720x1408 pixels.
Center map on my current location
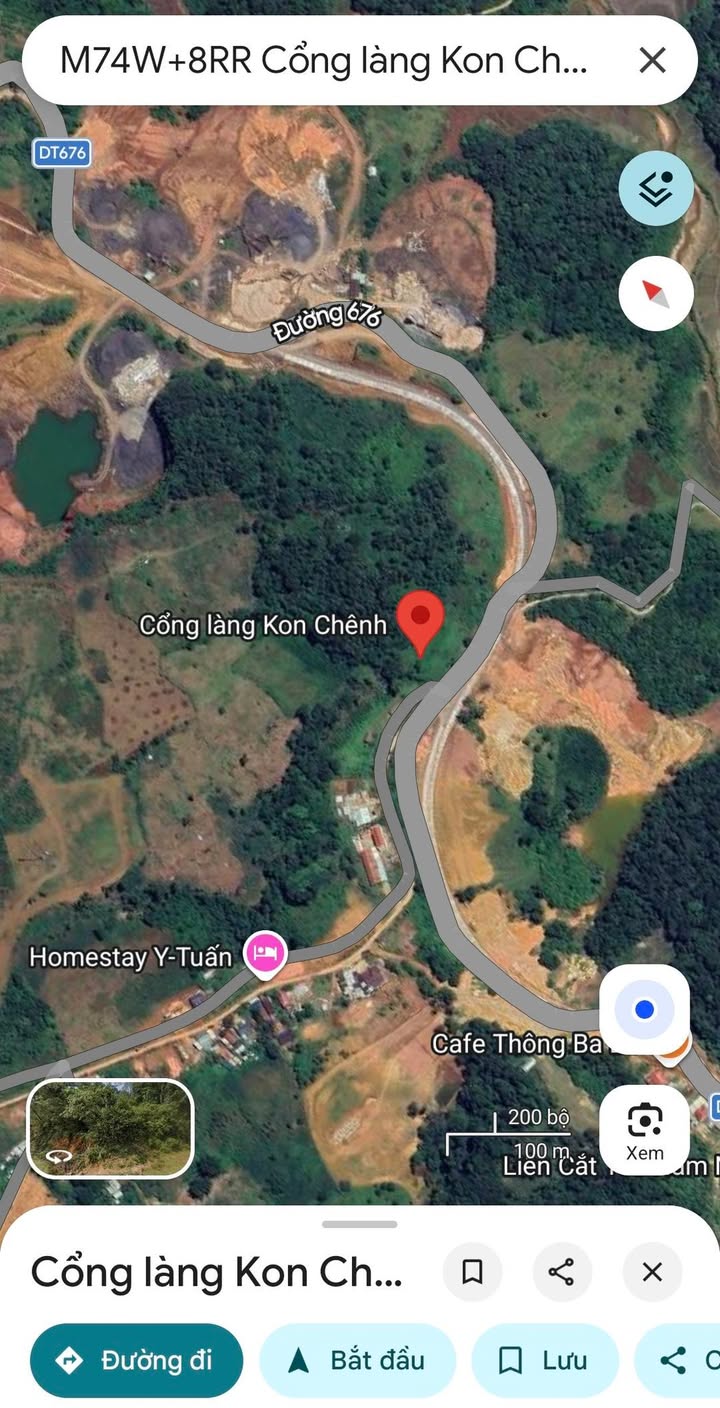(x=645, y=1010)
